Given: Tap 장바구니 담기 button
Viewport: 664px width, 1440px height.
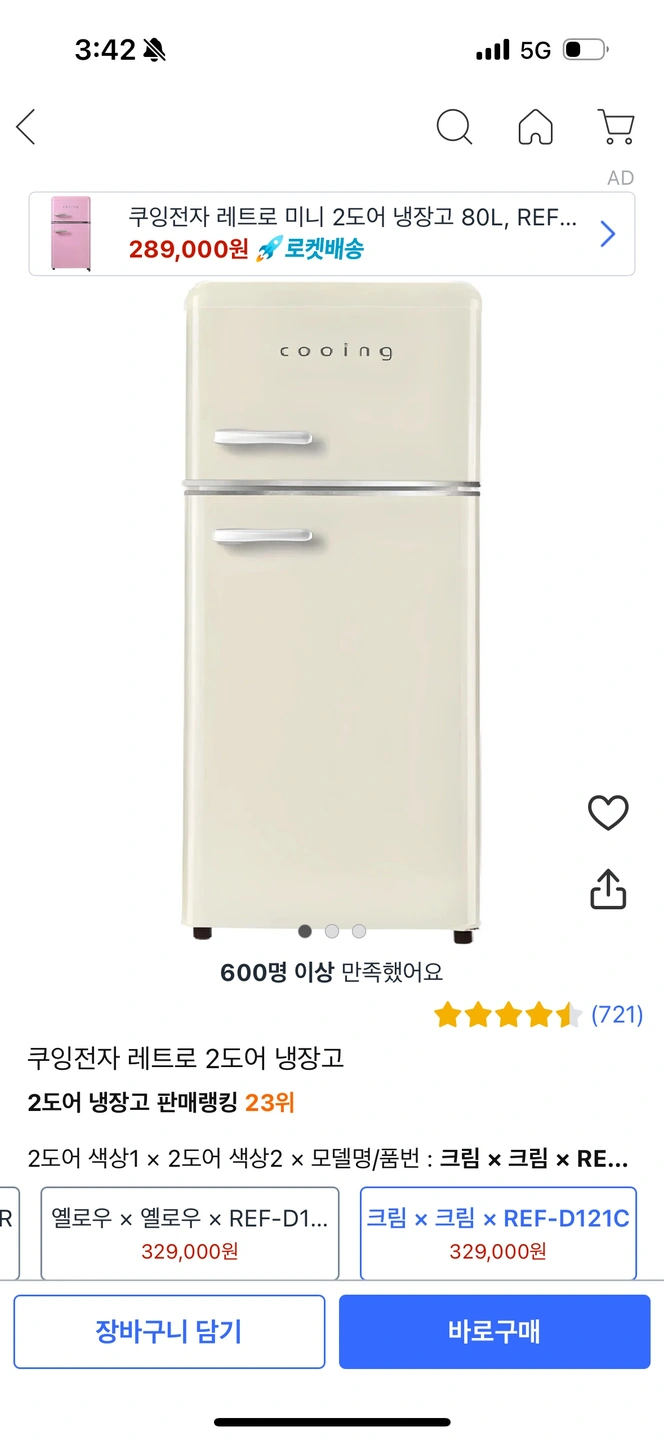Looking at the screenshot, I should point(169,1331).
